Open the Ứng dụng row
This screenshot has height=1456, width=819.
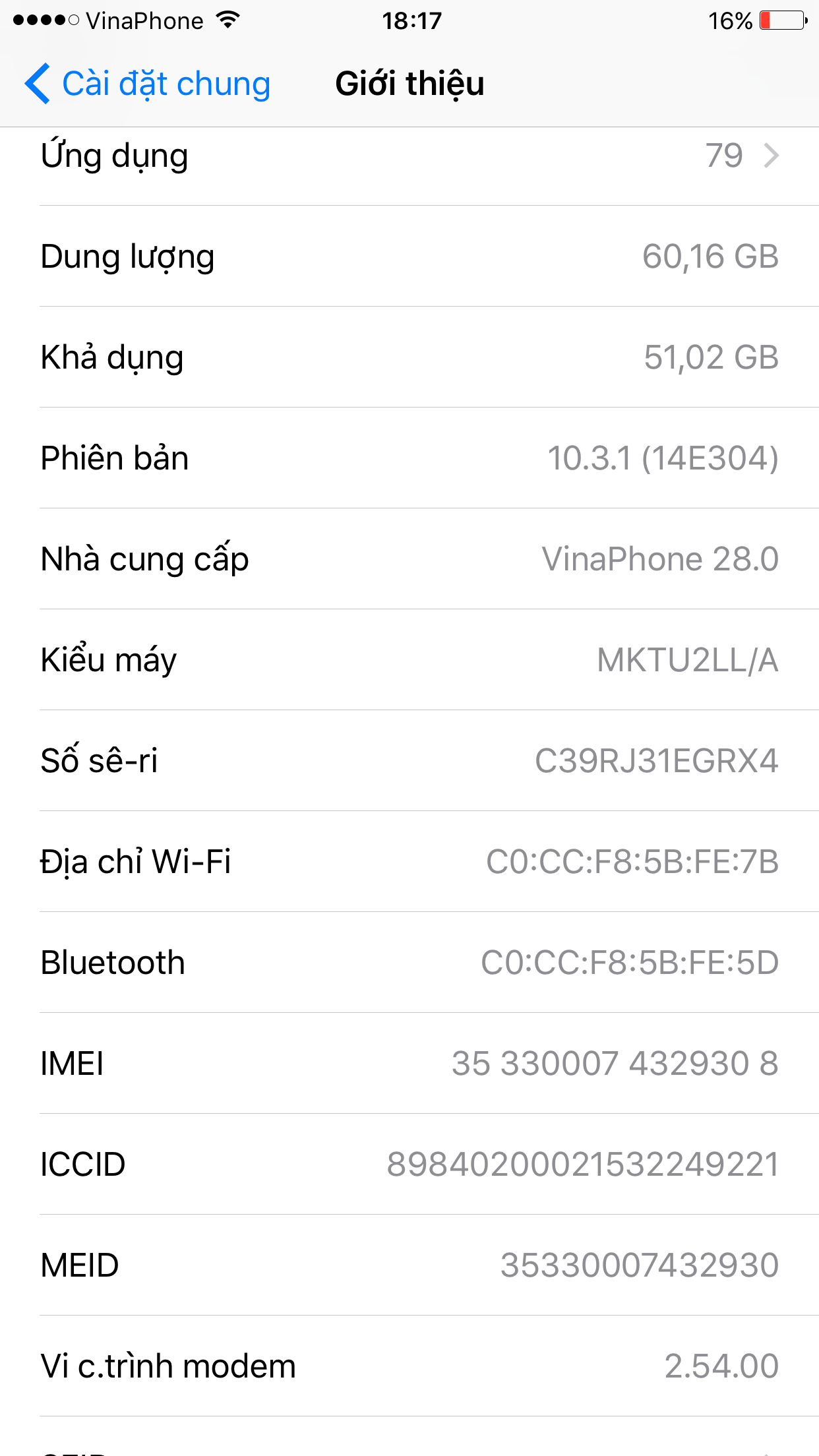click(x=409, y=156)
